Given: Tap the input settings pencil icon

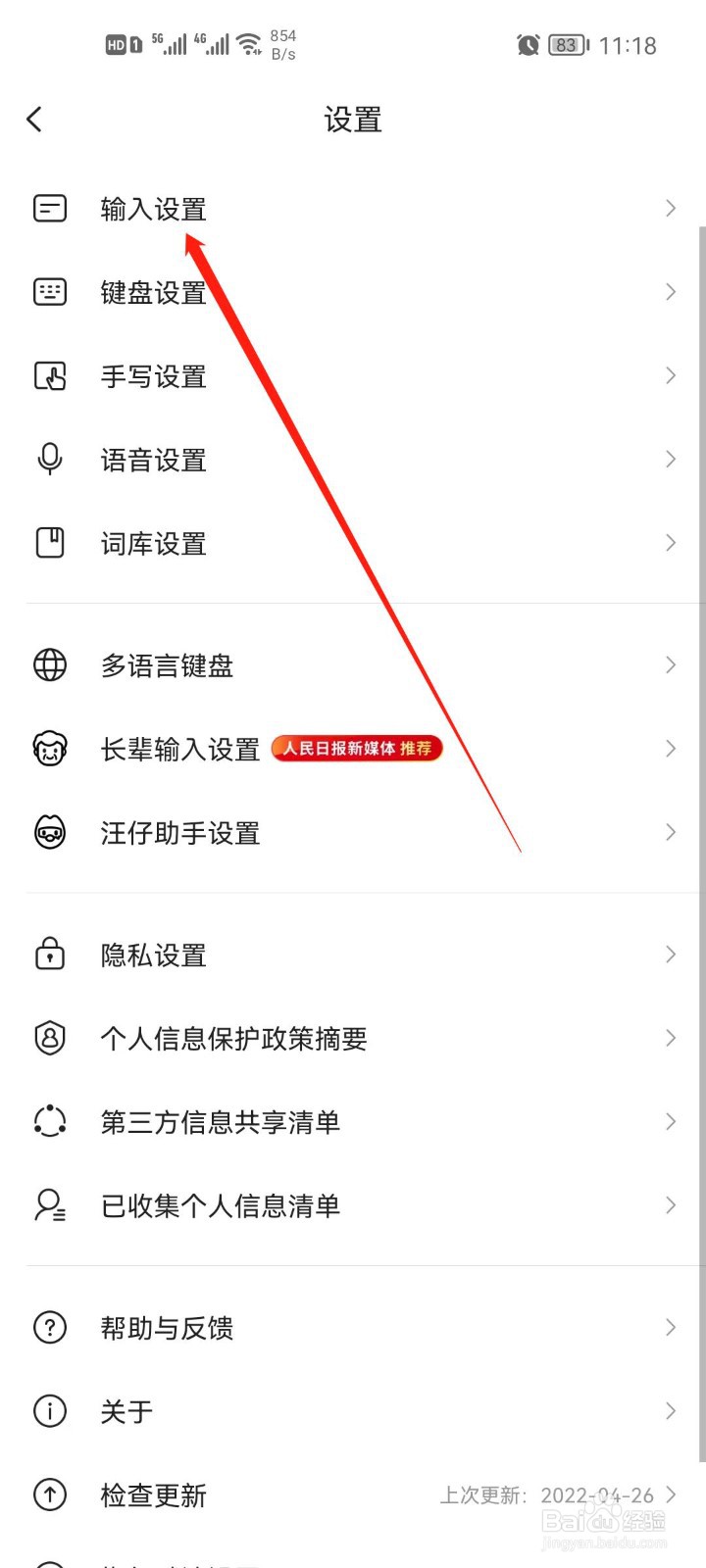Looking at the screenshot, I should 49,208.
